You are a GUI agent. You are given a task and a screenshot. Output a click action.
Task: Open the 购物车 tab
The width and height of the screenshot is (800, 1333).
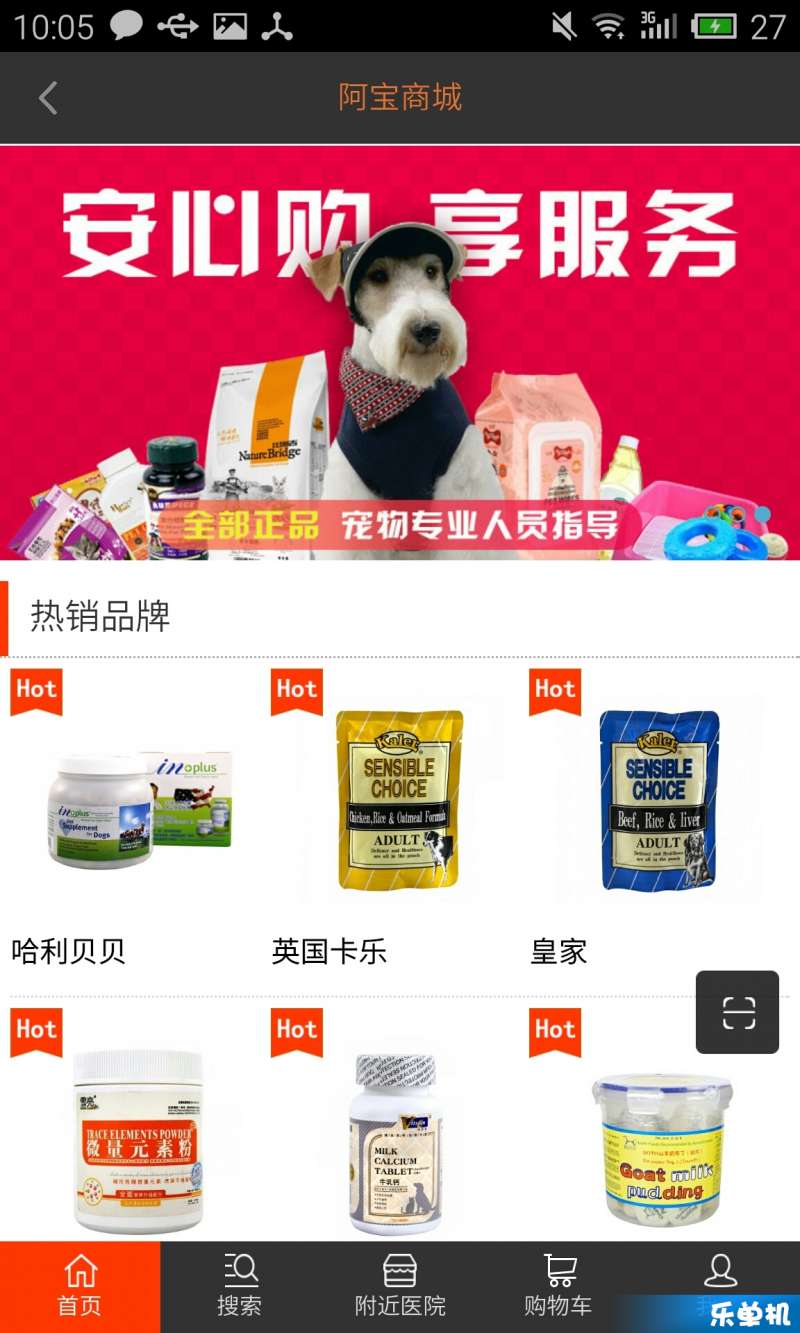click(x=560, y=1286)
